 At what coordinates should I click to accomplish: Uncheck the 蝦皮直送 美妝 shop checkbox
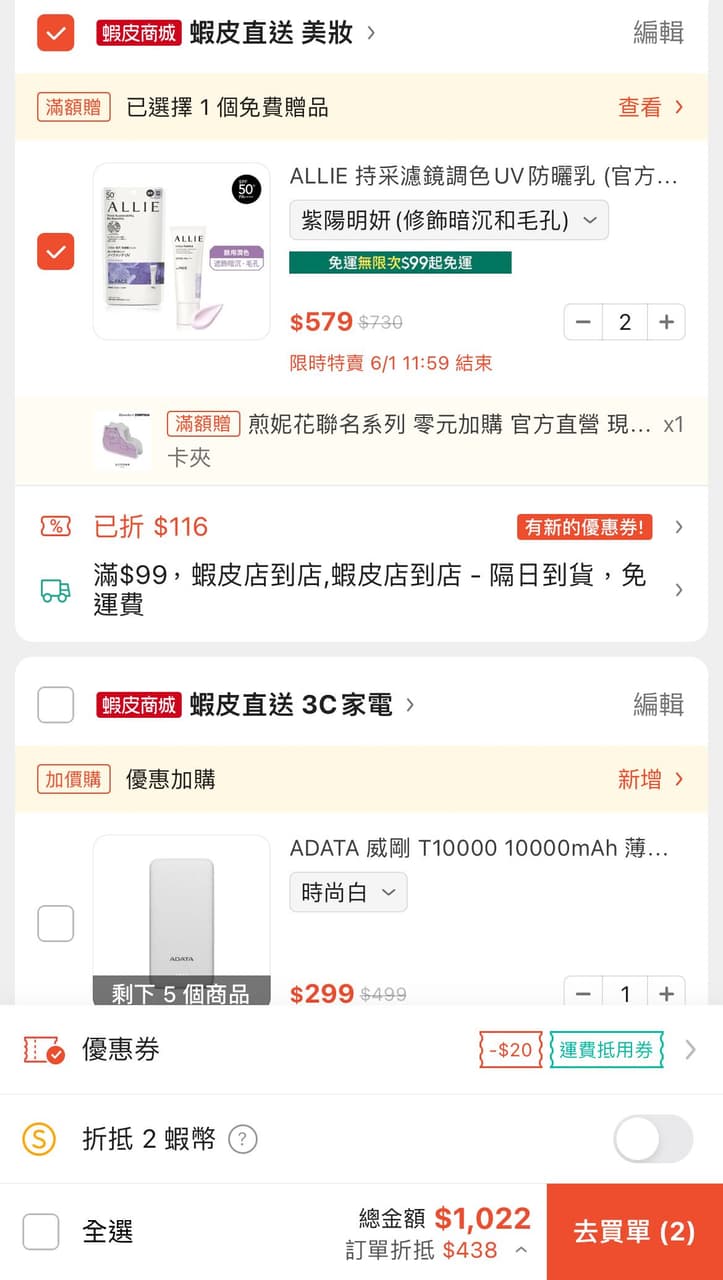(x=55, y=33)
